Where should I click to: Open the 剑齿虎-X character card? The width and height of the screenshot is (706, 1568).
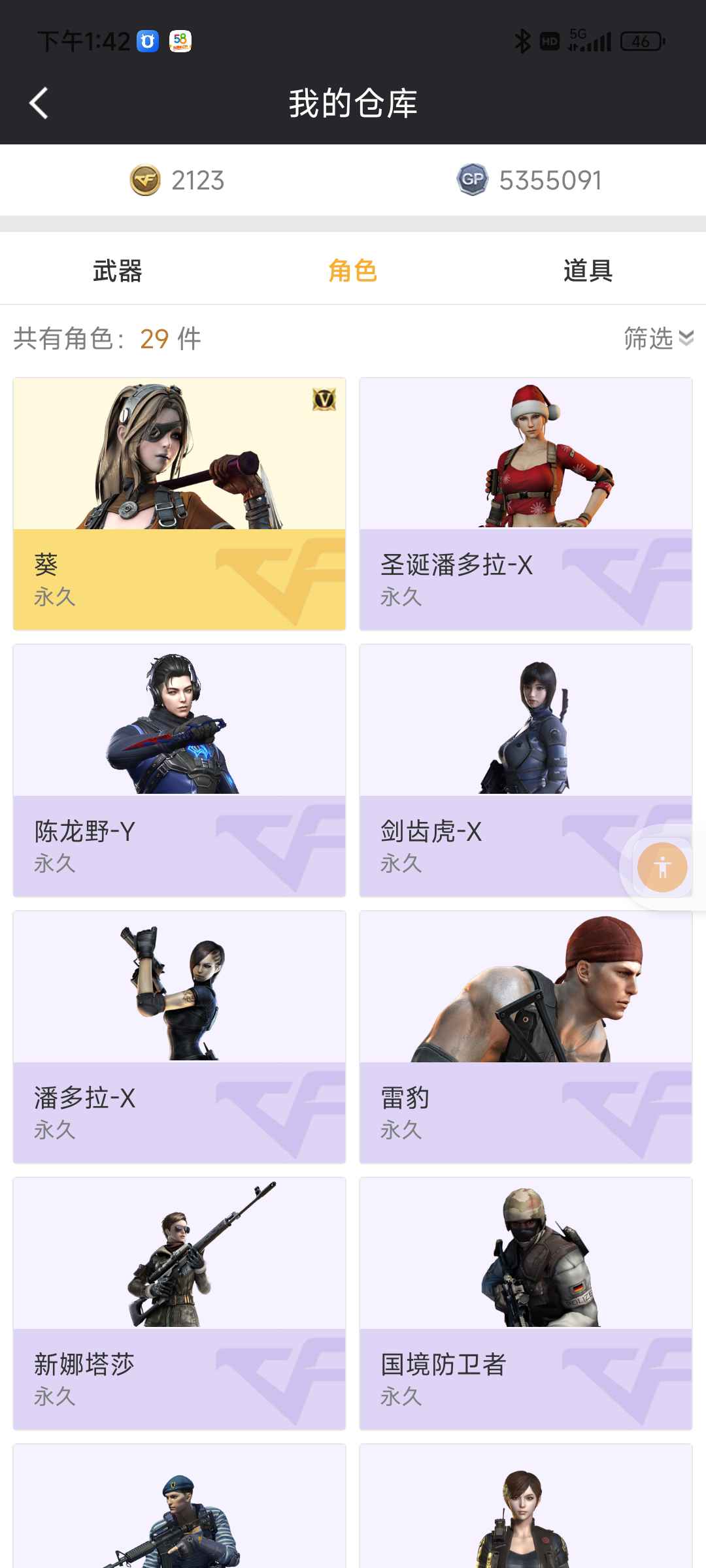(526, 770)
